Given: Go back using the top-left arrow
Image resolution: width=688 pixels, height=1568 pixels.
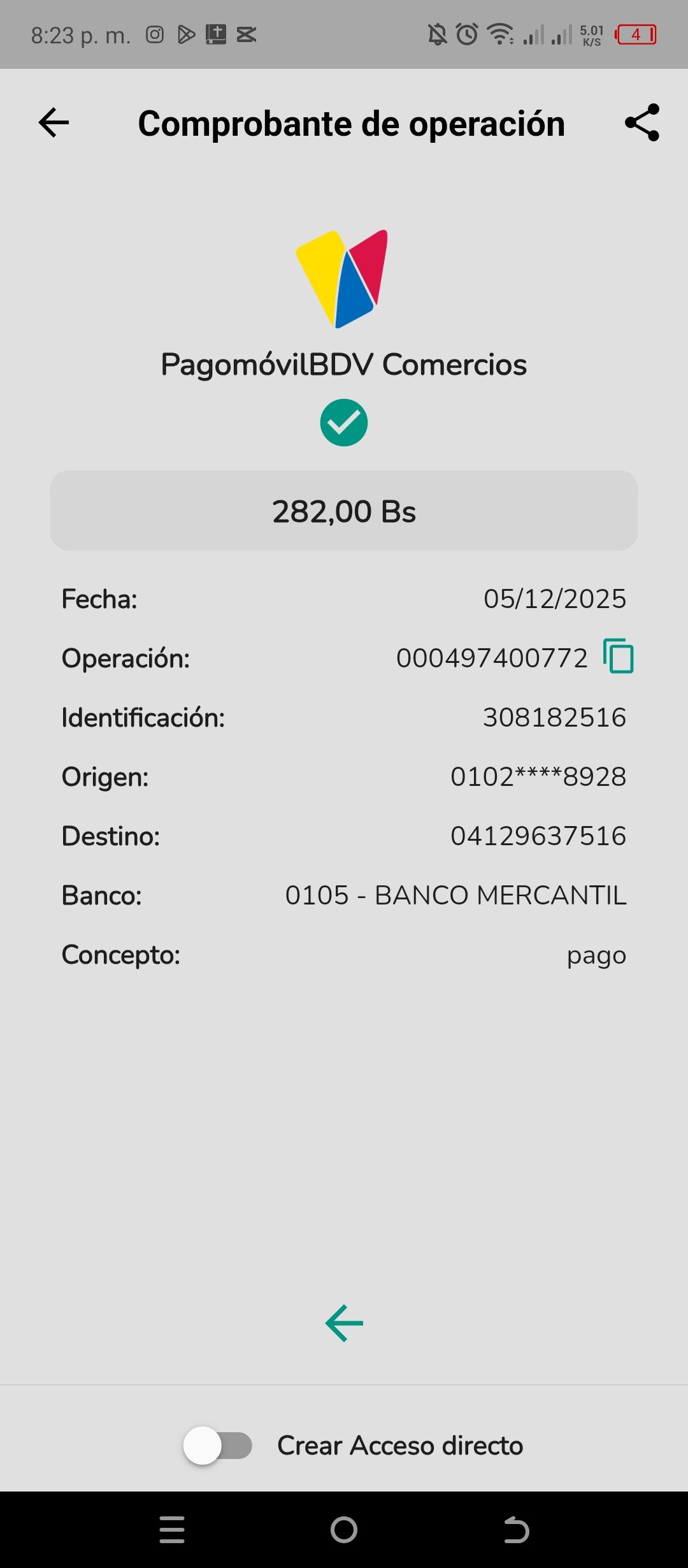Looking at the screenshot, I should point(54,122).
